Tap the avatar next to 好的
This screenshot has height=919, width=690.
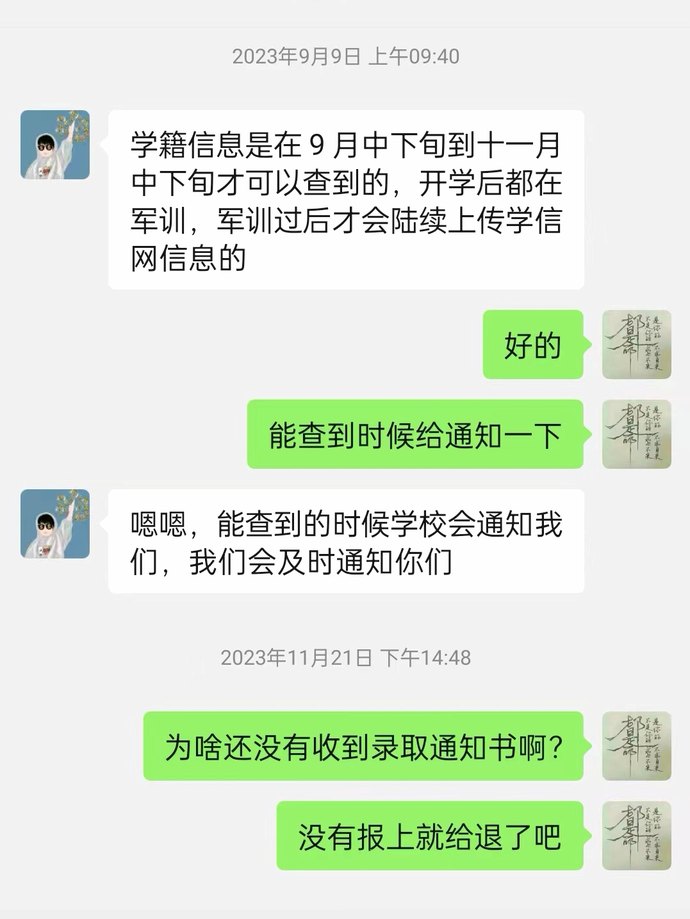(636, 345)
